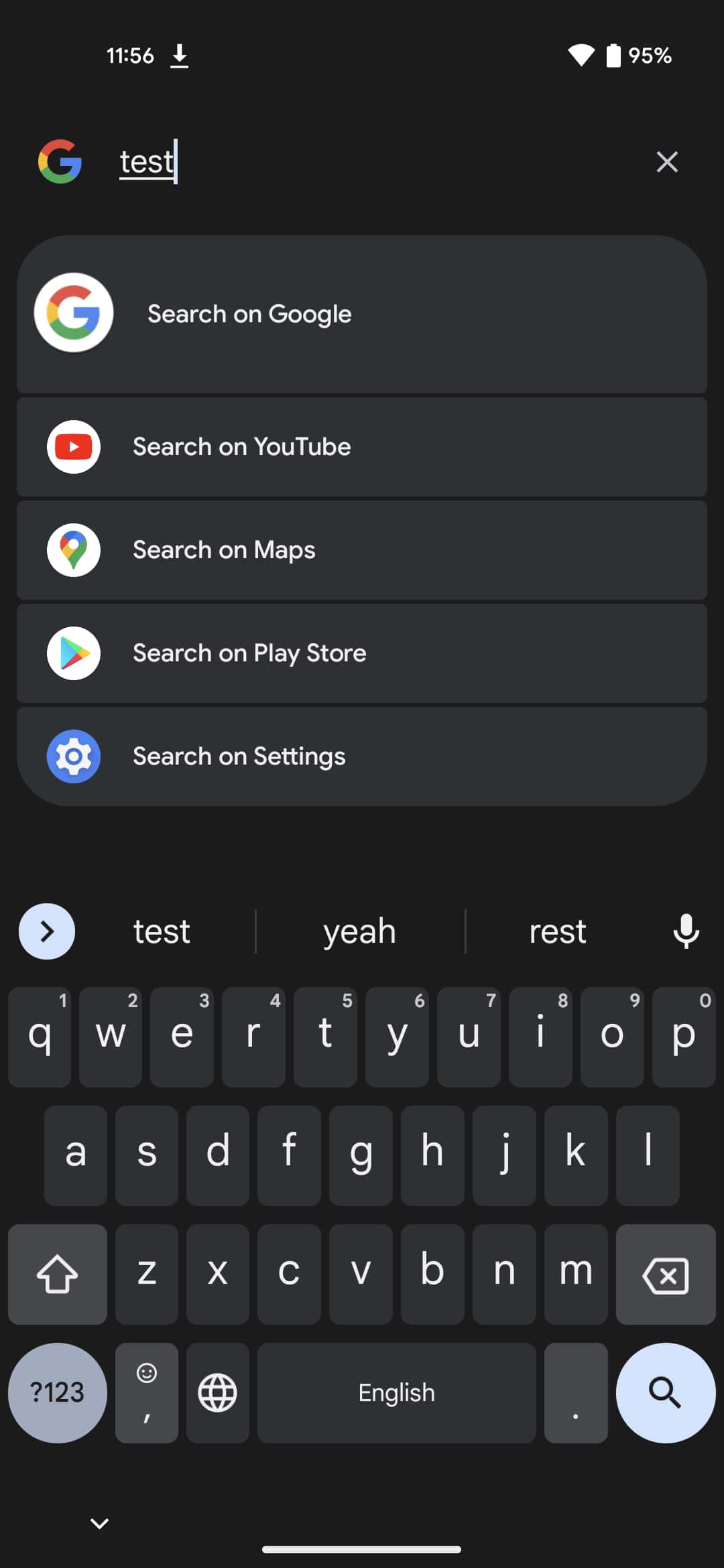Submit the search with the keyboard magnifier key
Image resolution: width=724 pixels, height=1568 pixels.
click(665, 1393)
